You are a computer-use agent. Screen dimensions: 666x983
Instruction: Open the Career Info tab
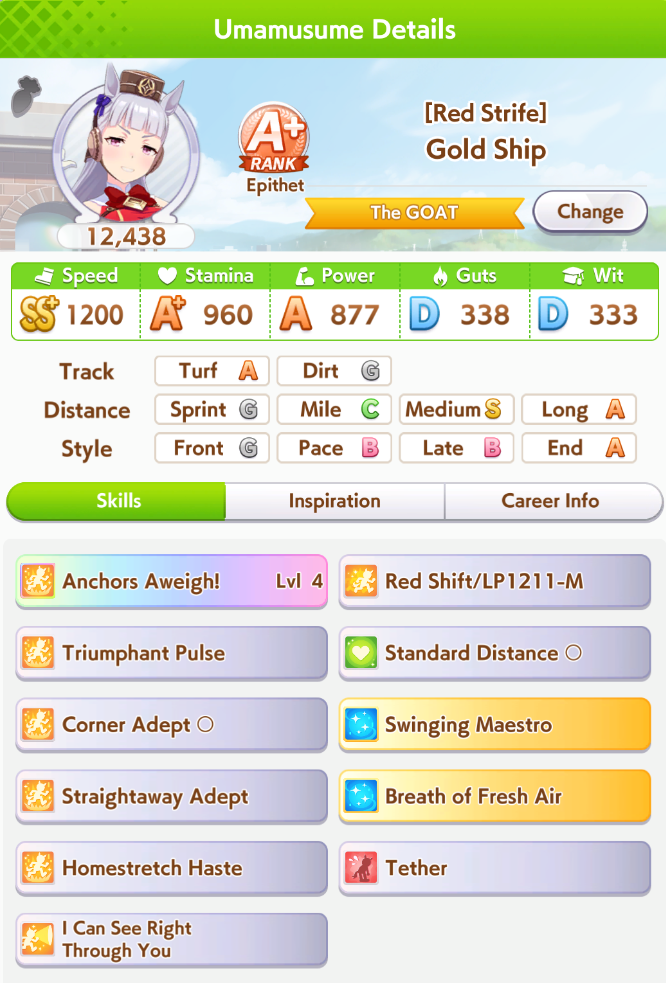[x=551, y=501]
